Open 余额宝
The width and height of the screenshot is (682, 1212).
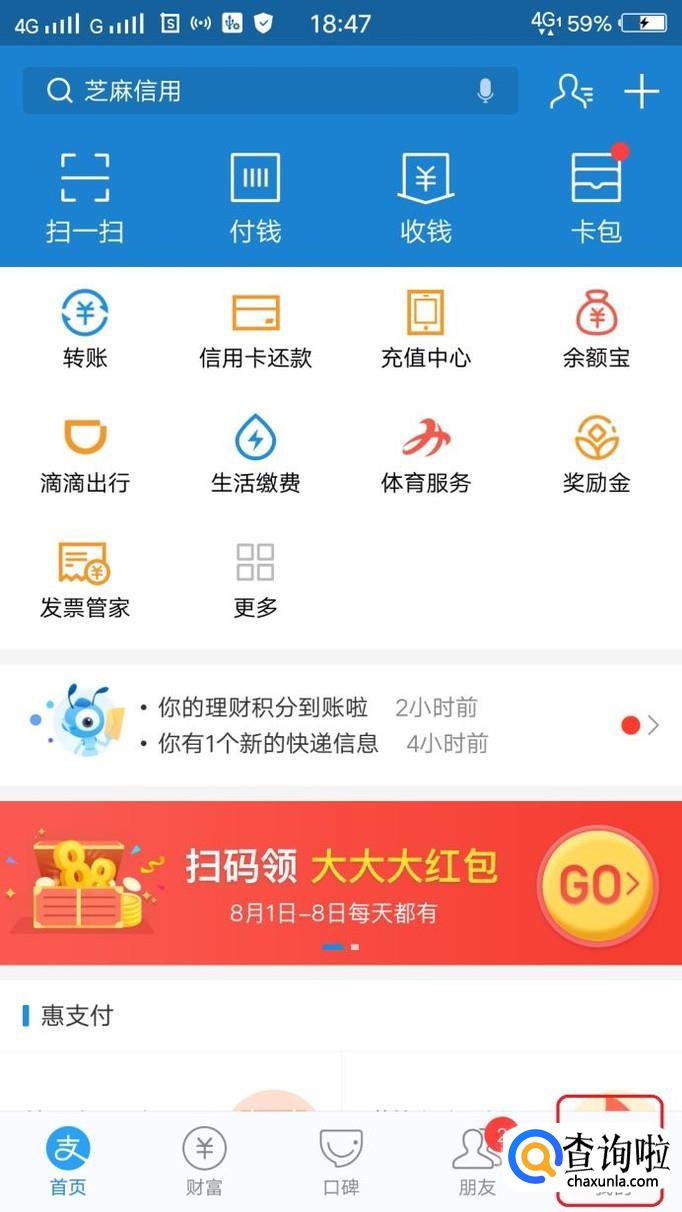596,329
